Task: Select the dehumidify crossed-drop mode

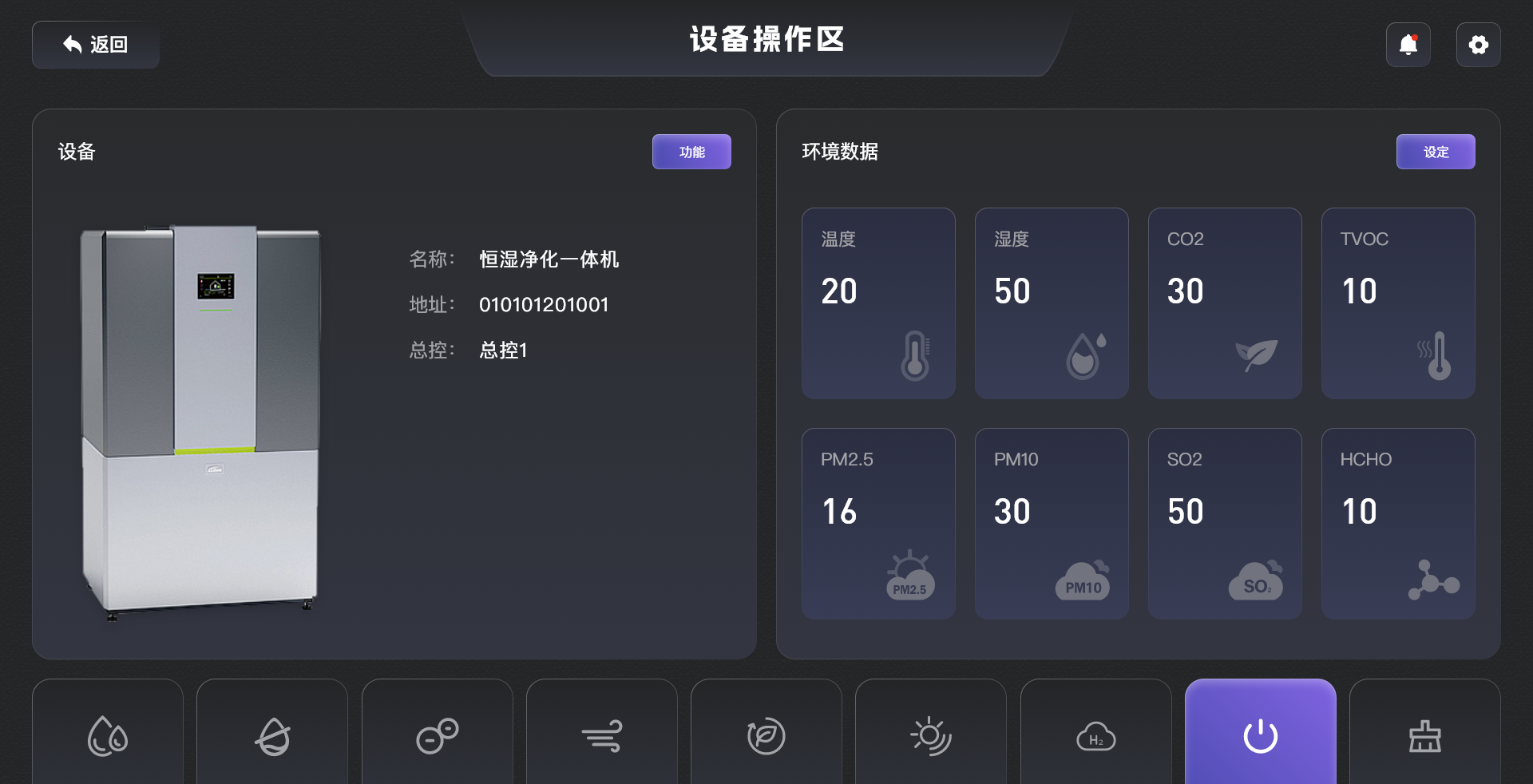Action: [x=272, y=735]
